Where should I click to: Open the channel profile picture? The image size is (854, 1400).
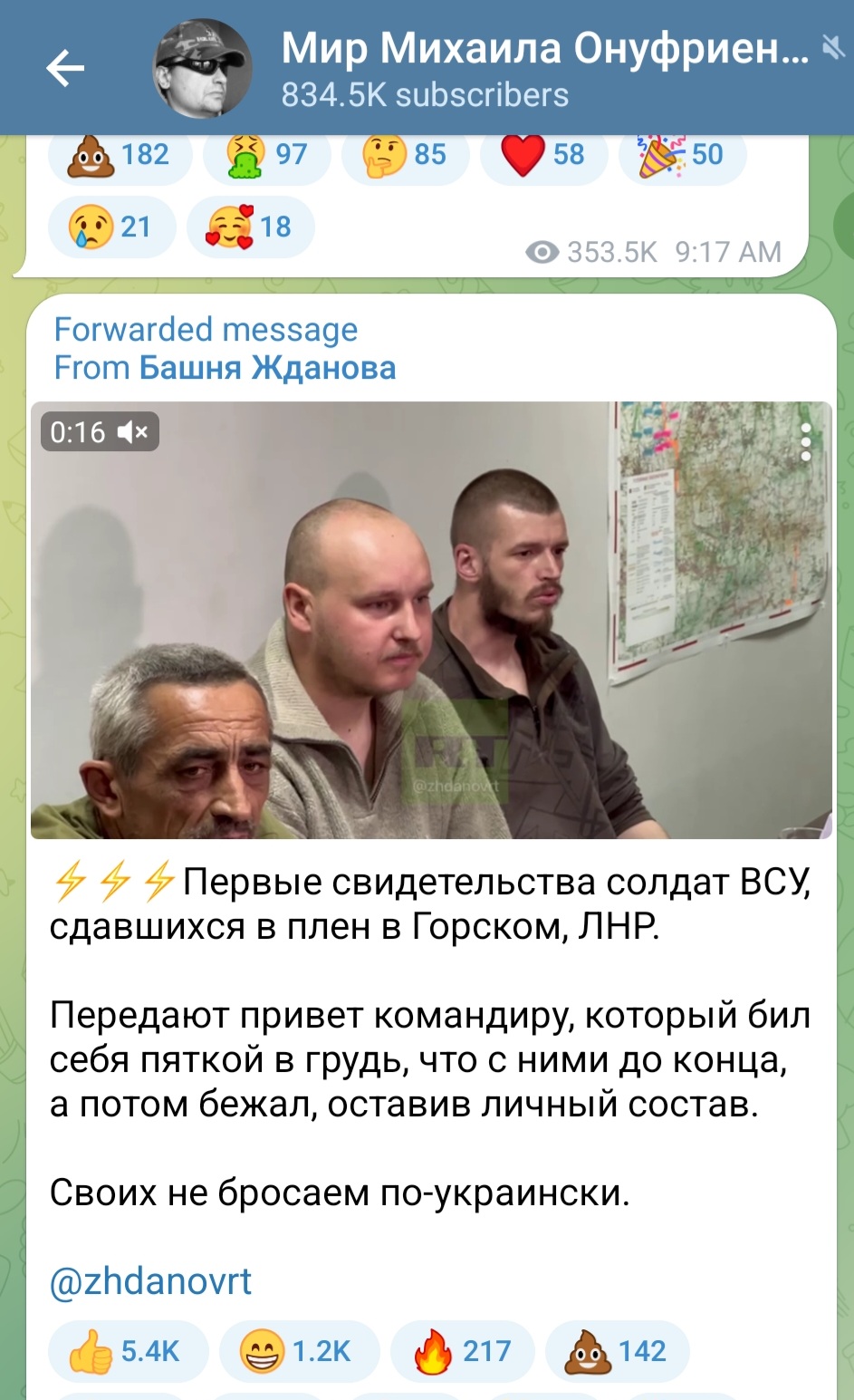203,68
